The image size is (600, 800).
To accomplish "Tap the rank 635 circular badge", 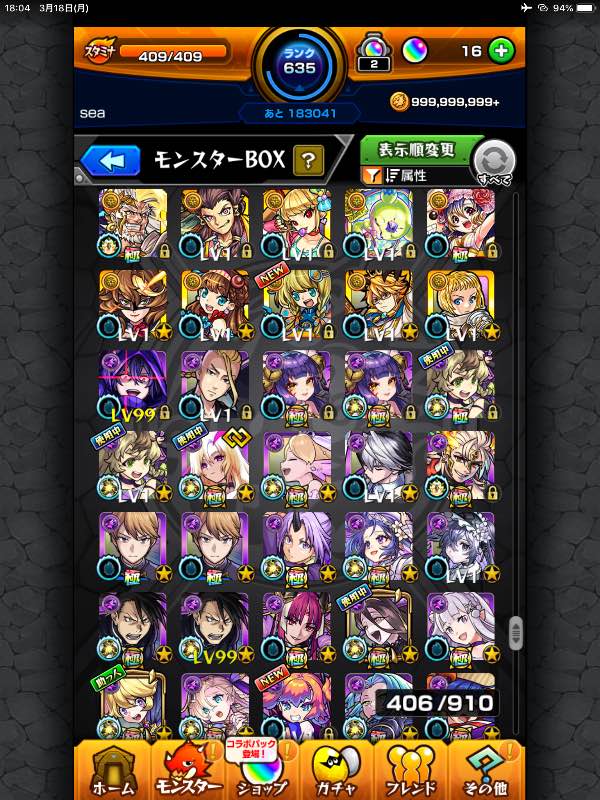I will [299, 66].
